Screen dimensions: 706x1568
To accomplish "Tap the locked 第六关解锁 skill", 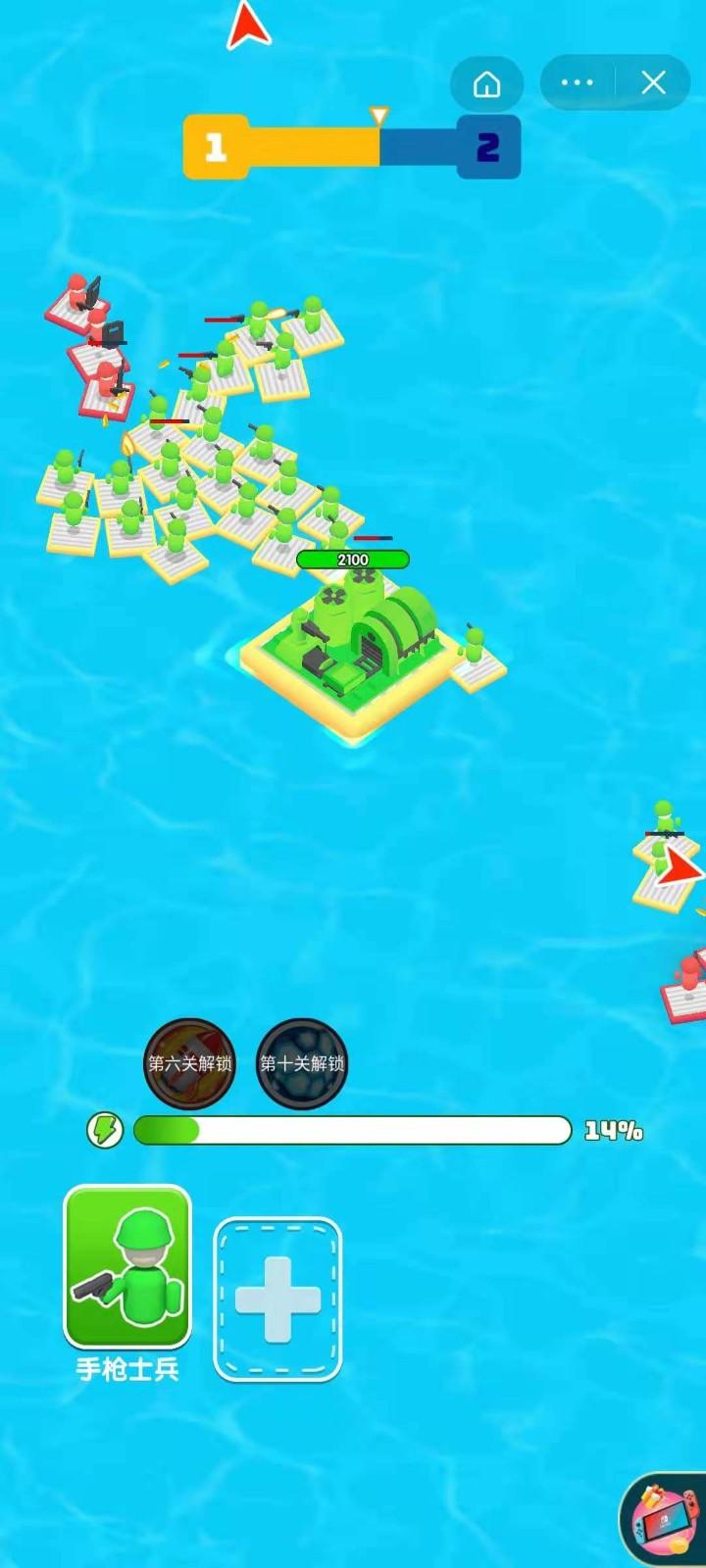I will click(190, 1063).
